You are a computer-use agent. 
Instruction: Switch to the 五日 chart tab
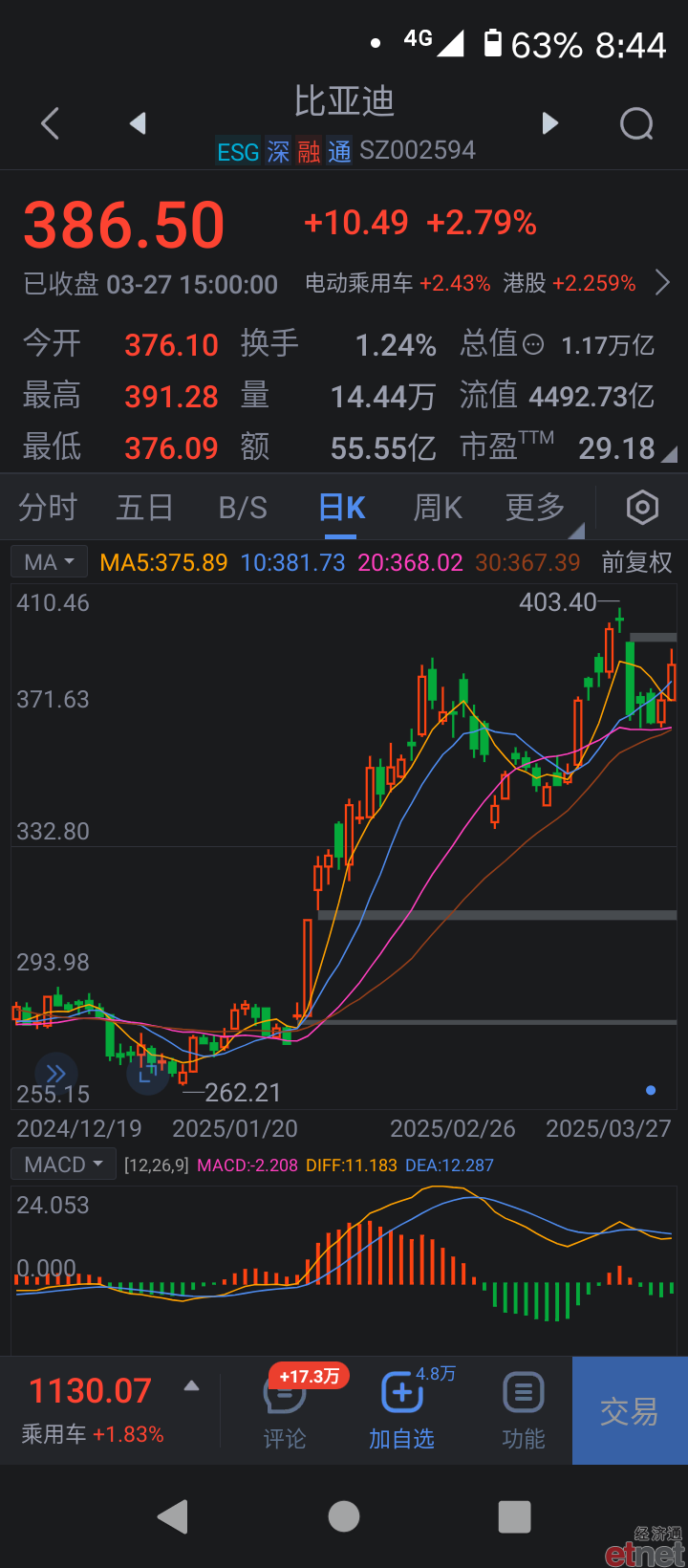coord(144,508)
